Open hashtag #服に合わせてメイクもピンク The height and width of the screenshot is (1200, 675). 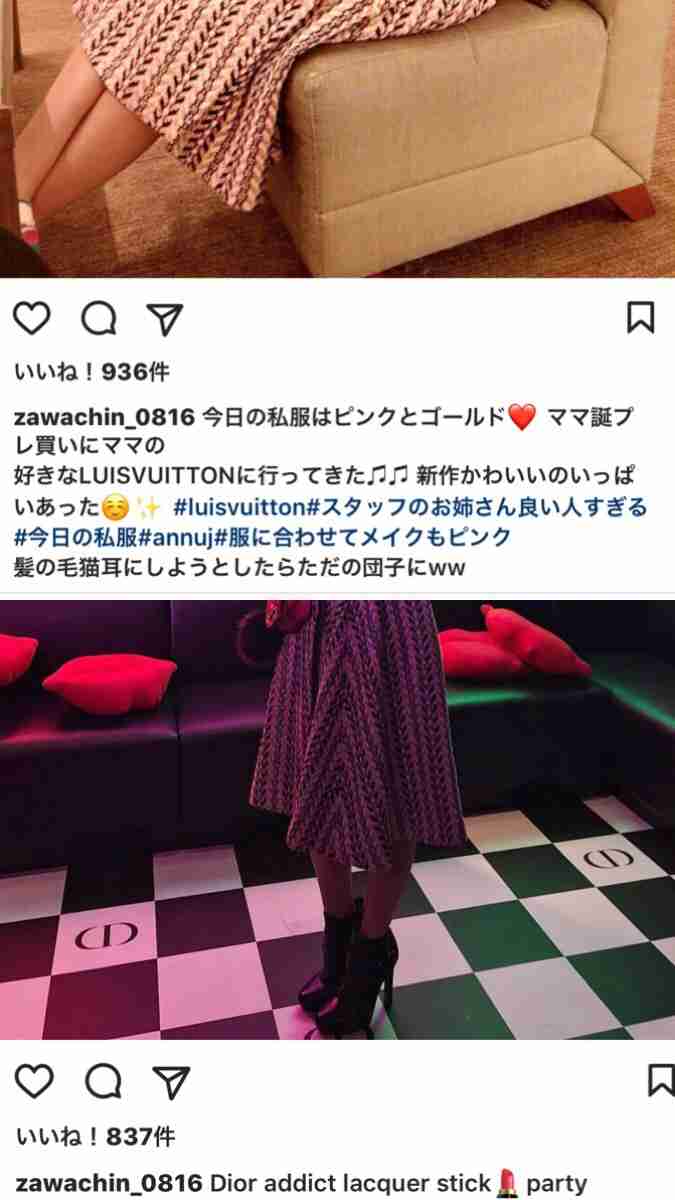(362, 537)
